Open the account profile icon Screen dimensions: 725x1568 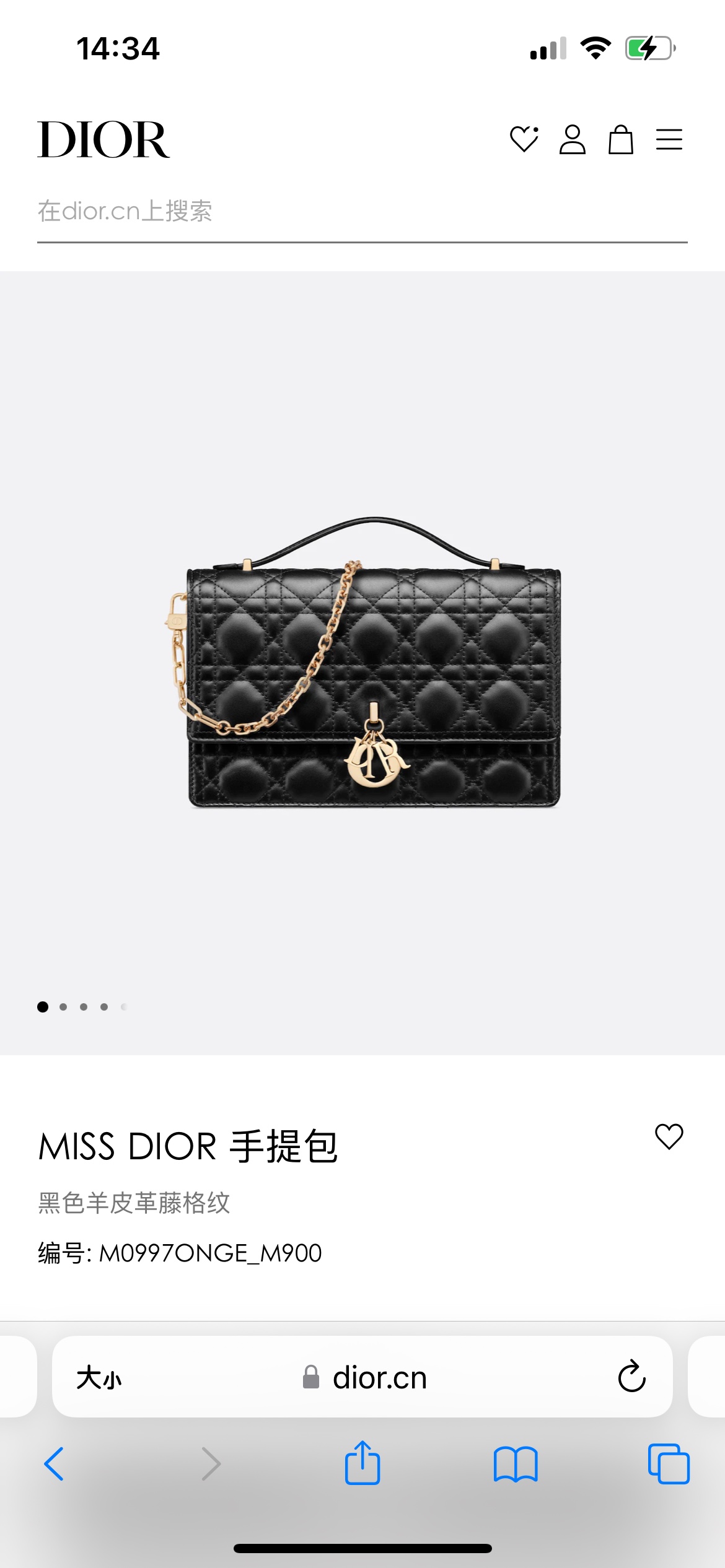click(572, 139)
